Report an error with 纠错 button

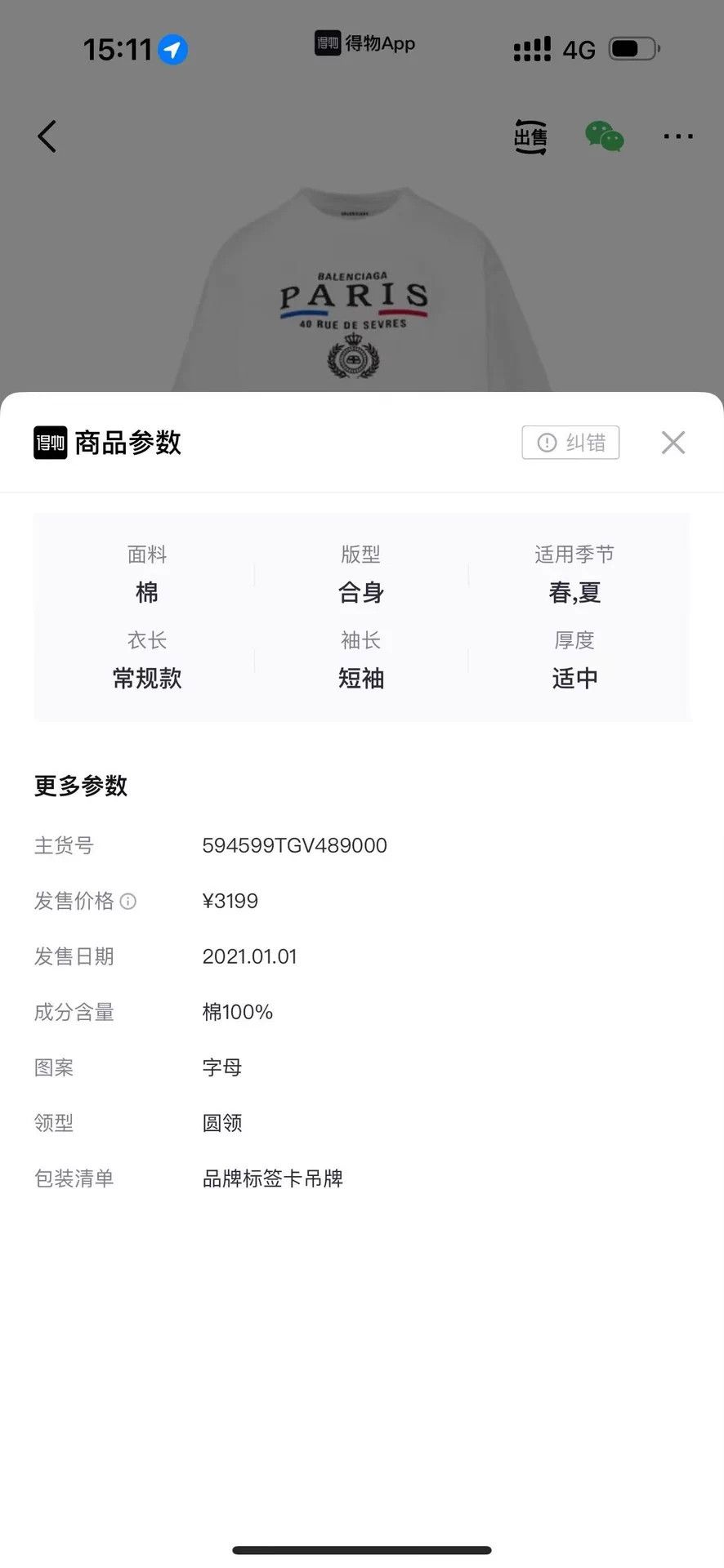click(570, 443)
